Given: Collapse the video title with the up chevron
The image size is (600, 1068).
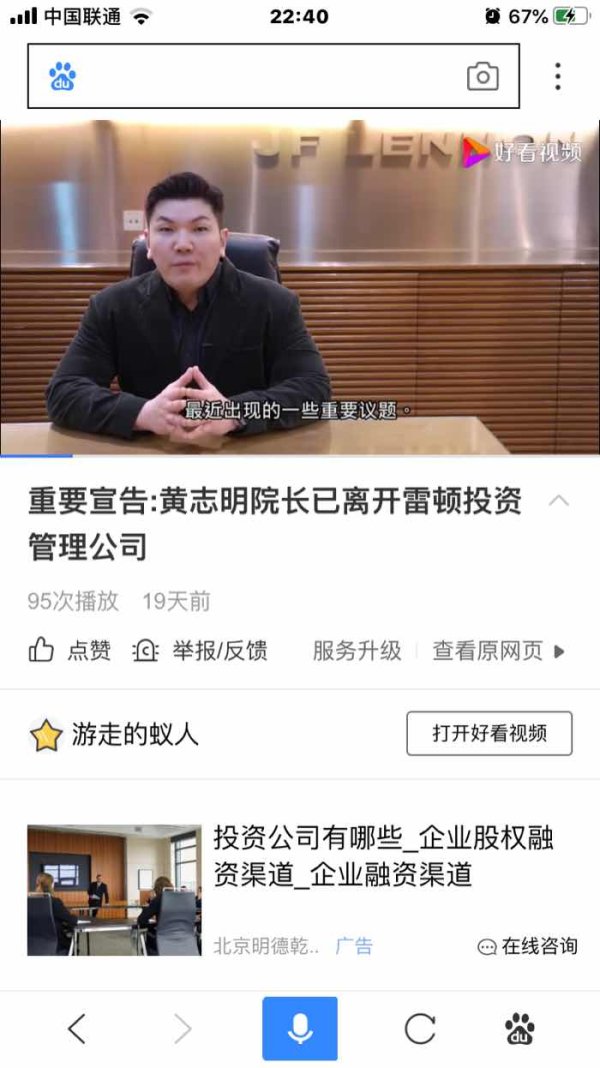Looking at the screenshot, I should click(x=559, y=501).
